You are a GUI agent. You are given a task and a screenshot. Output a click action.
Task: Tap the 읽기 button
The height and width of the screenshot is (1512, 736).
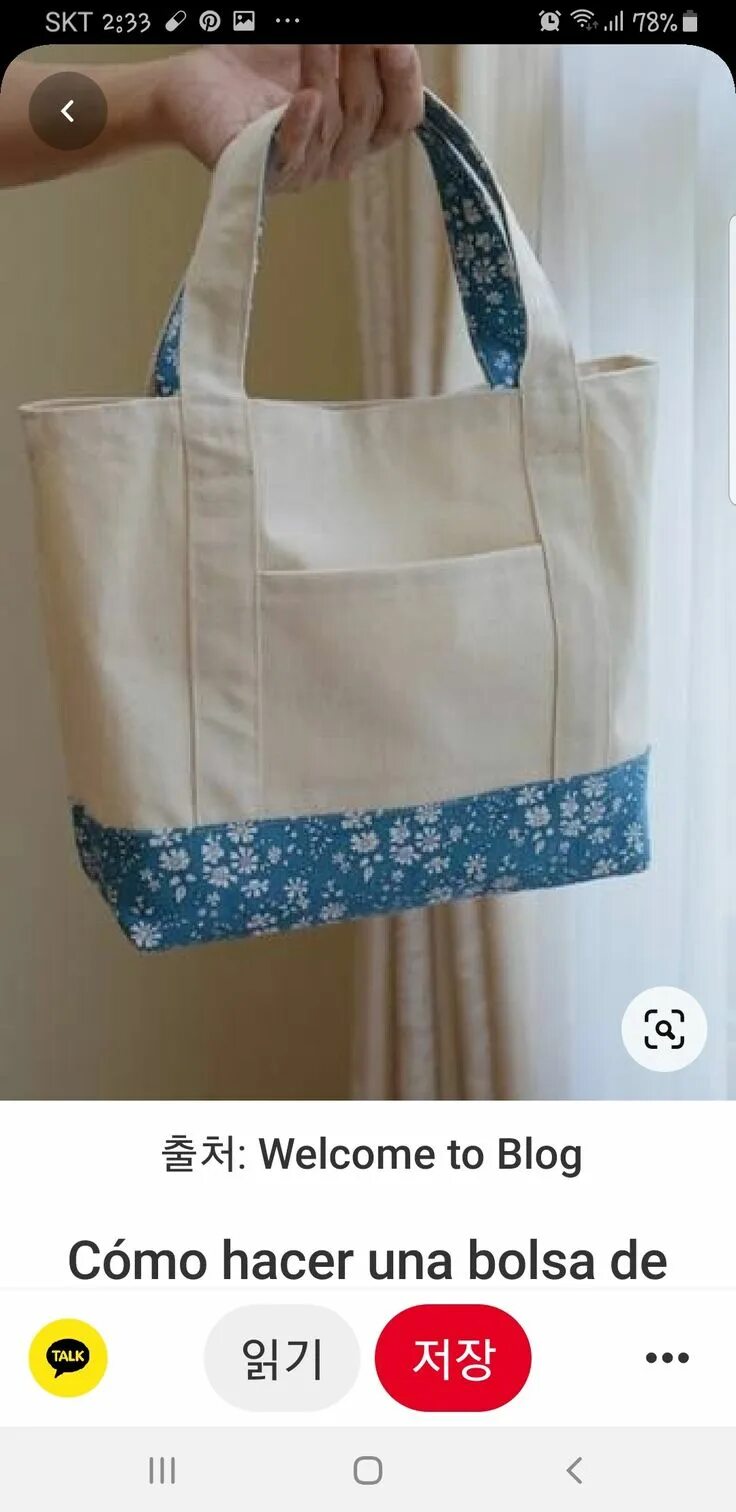[x=282, y=1357]
